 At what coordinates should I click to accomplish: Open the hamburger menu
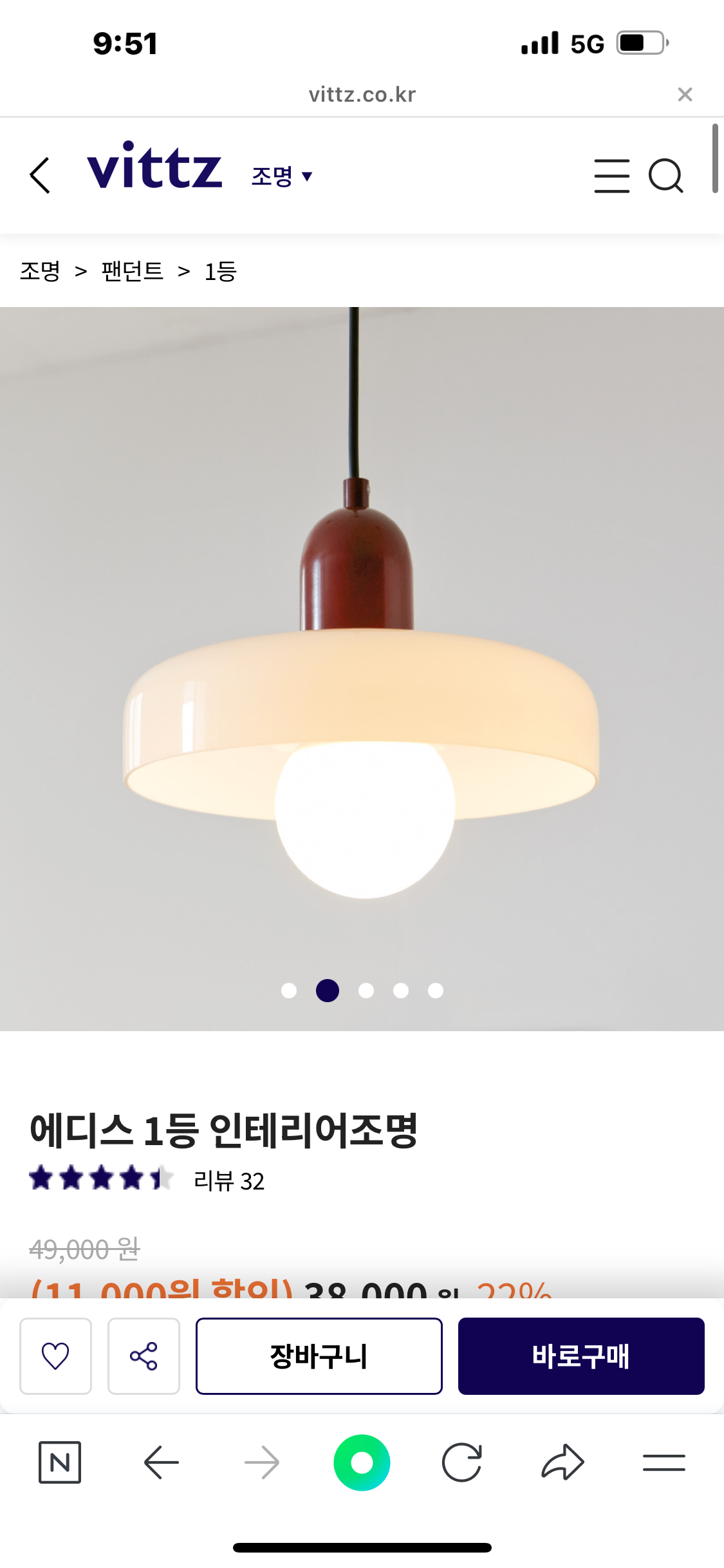611,176
